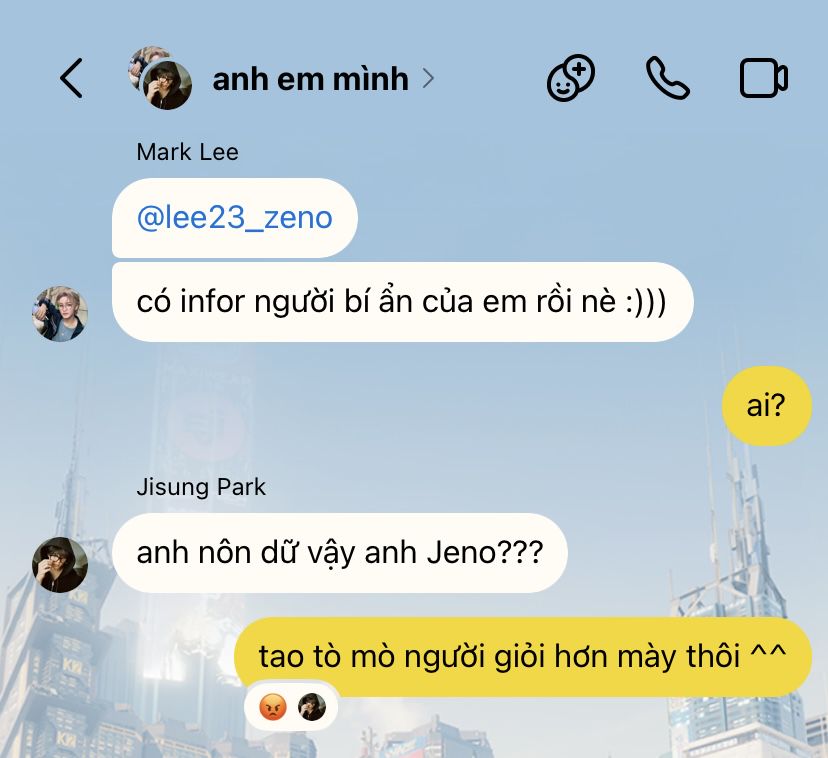
Task: Open the 'anh em mình' group details
Action: 310,79
